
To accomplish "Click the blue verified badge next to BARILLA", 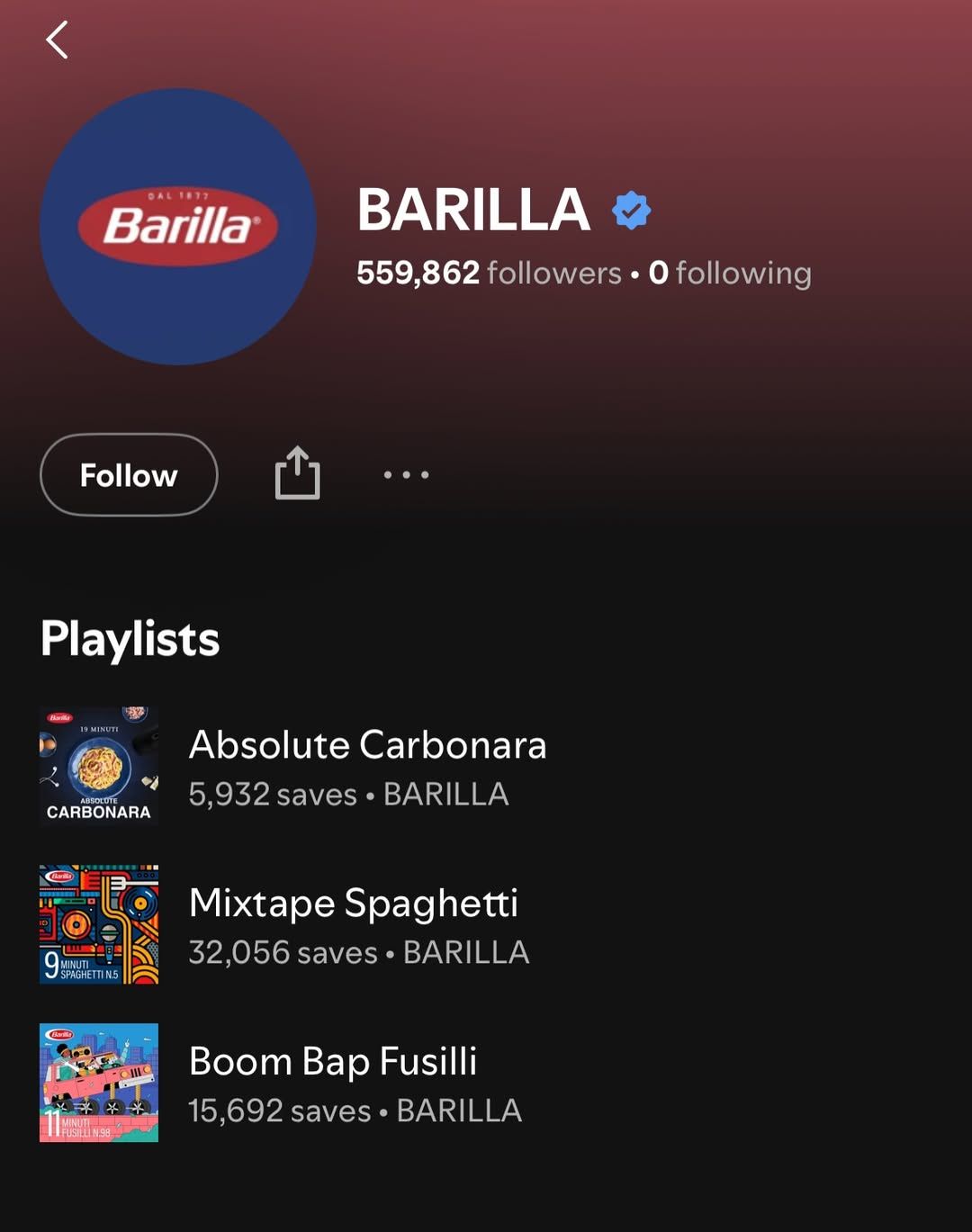I will point(631,208).
